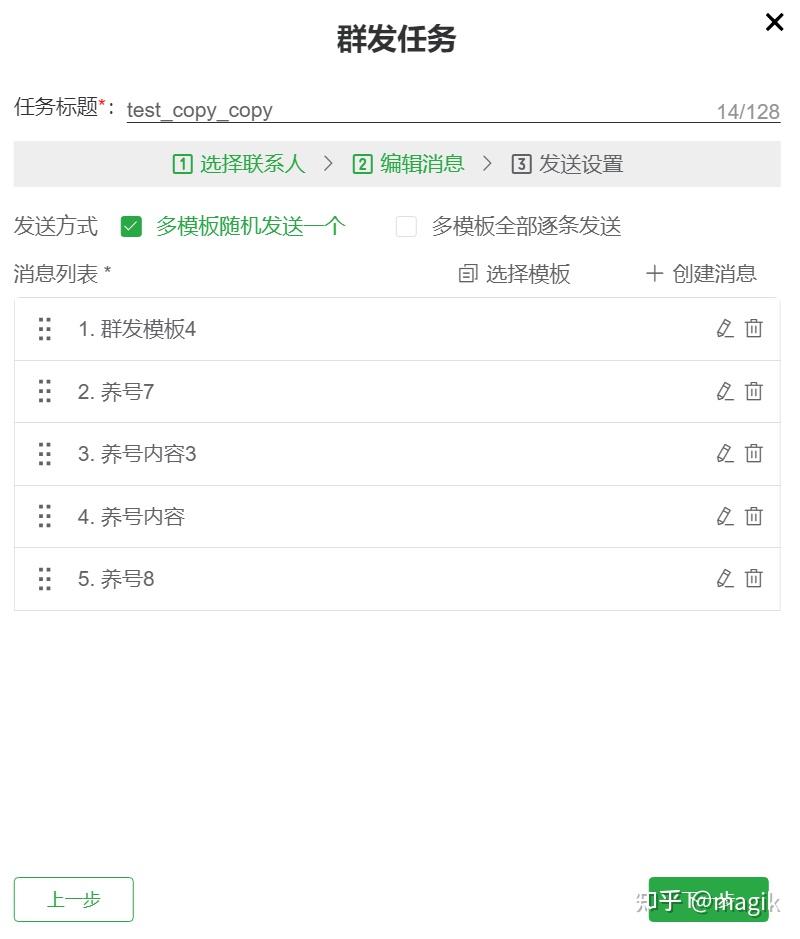The image size is (800, 939).
Task: Tap 创建消息 to add a message
Action: [x=701, y=274]
